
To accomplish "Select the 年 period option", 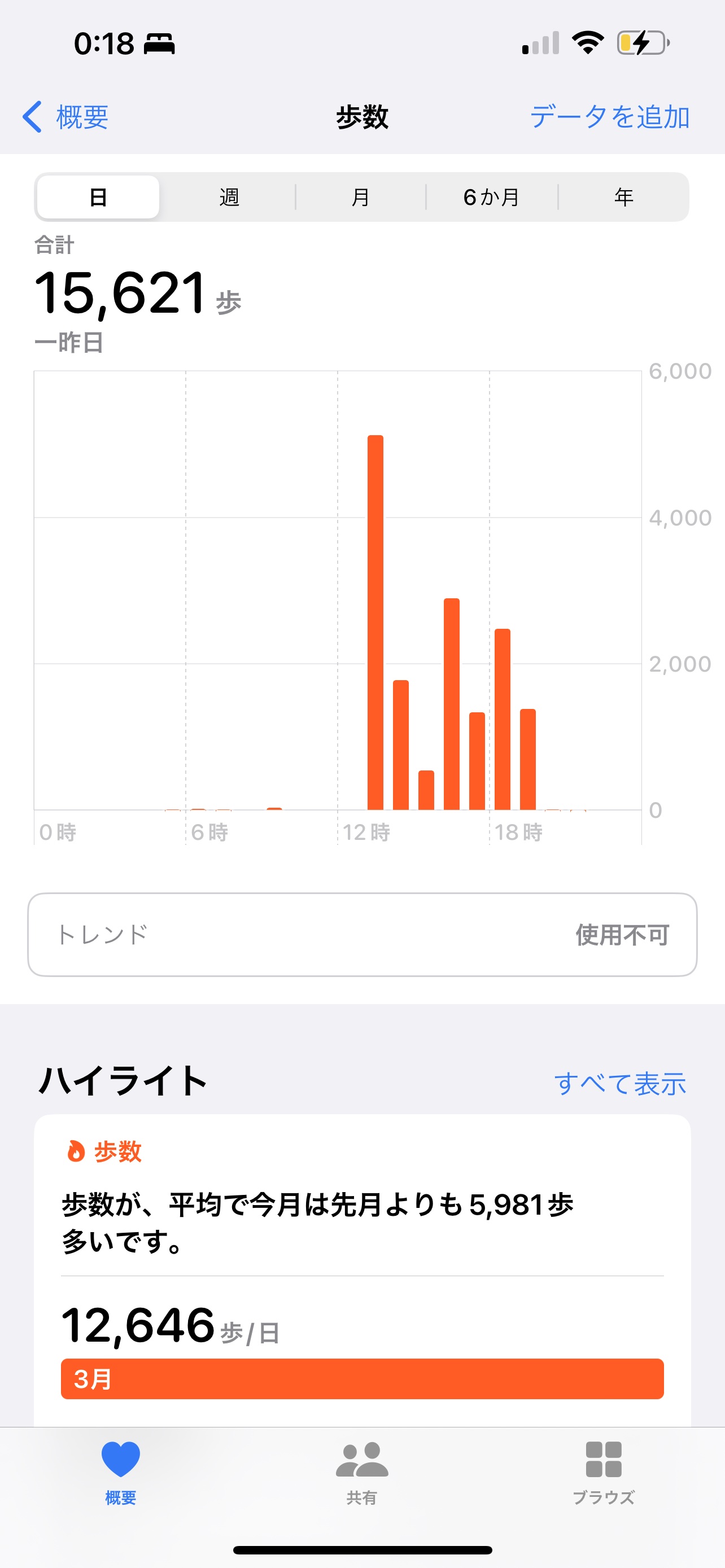I will pos(623,196).
